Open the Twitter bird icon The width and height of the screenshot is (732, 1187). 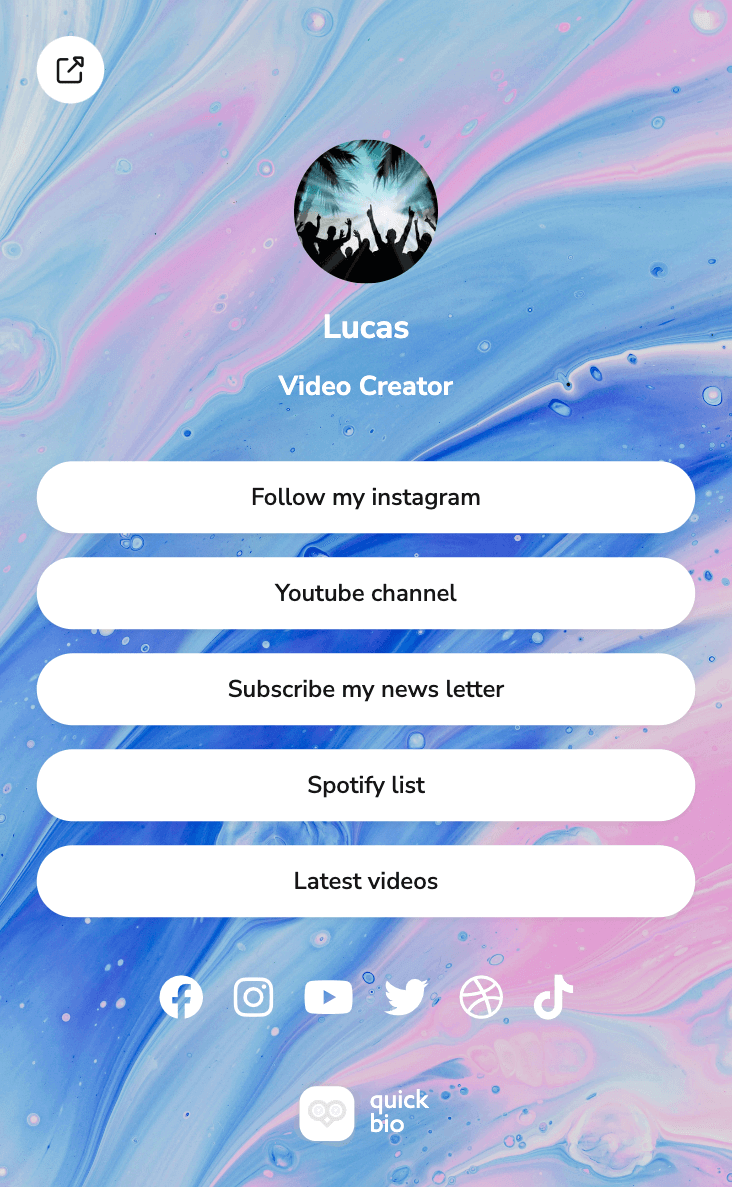406,997
